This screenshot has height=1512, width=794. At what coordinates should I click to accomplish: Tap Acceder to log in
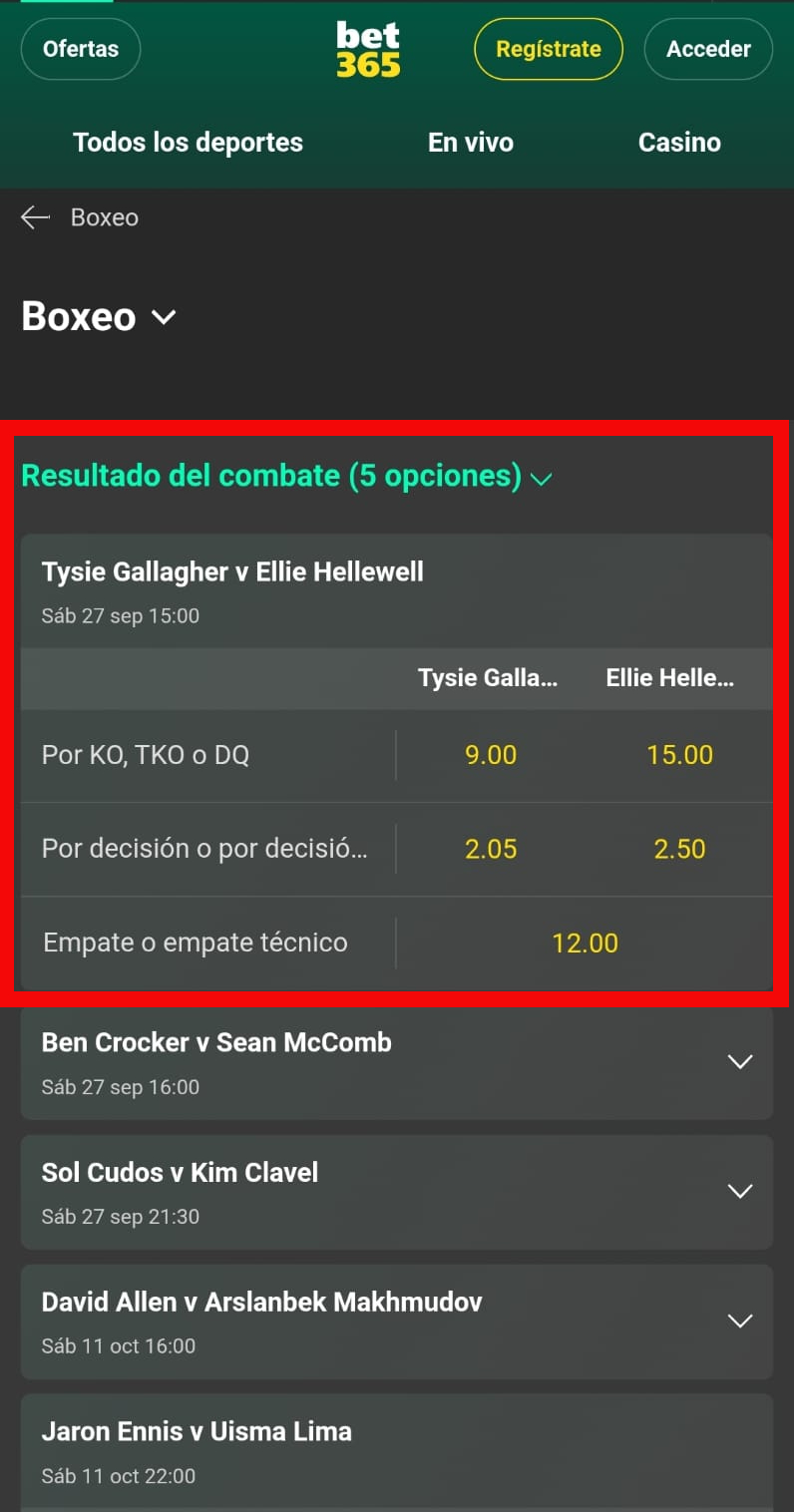click(x=708, y=49)
